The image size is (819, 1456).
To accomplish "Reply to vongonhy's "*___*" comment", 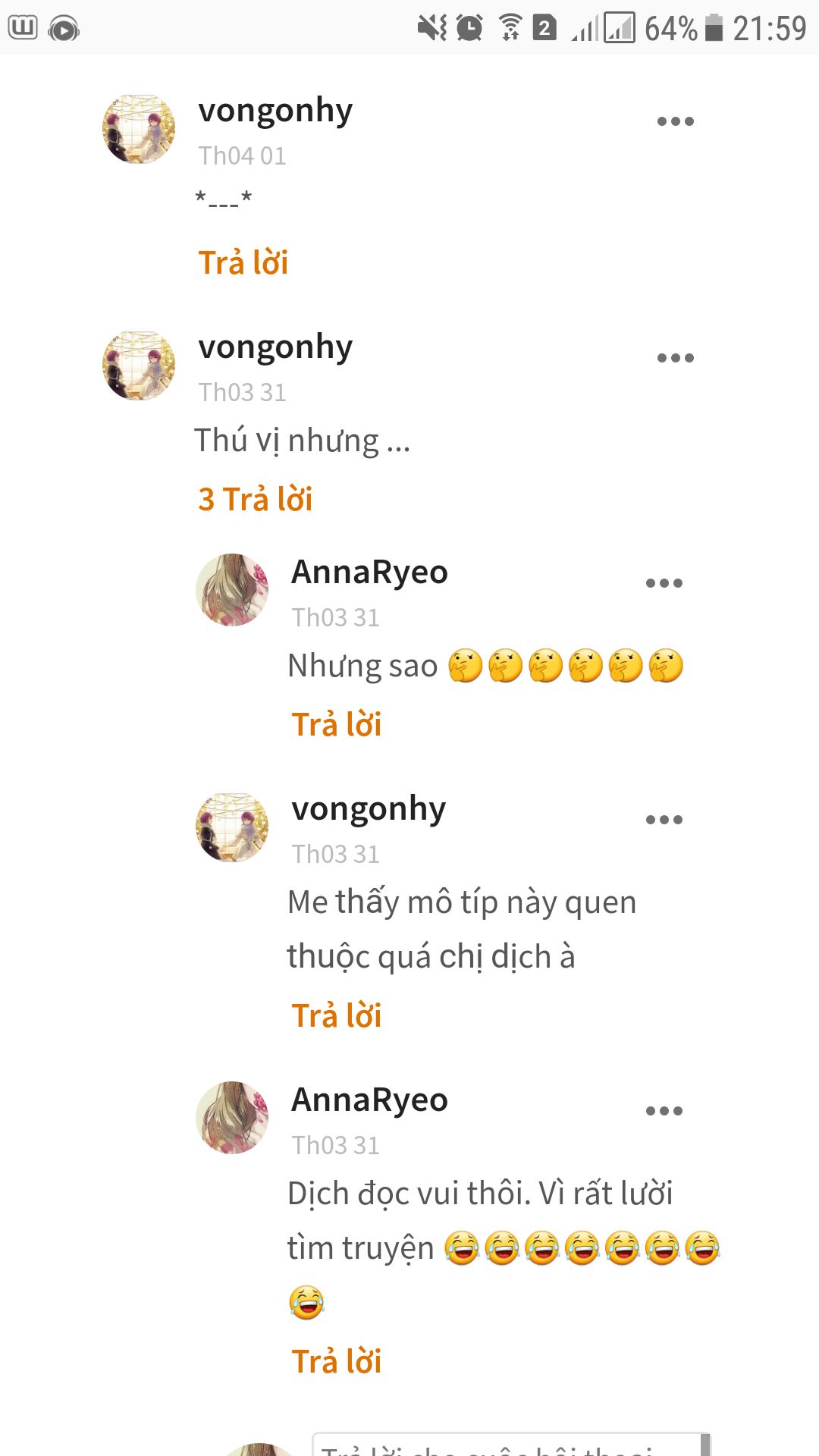I will pos(243,262).
